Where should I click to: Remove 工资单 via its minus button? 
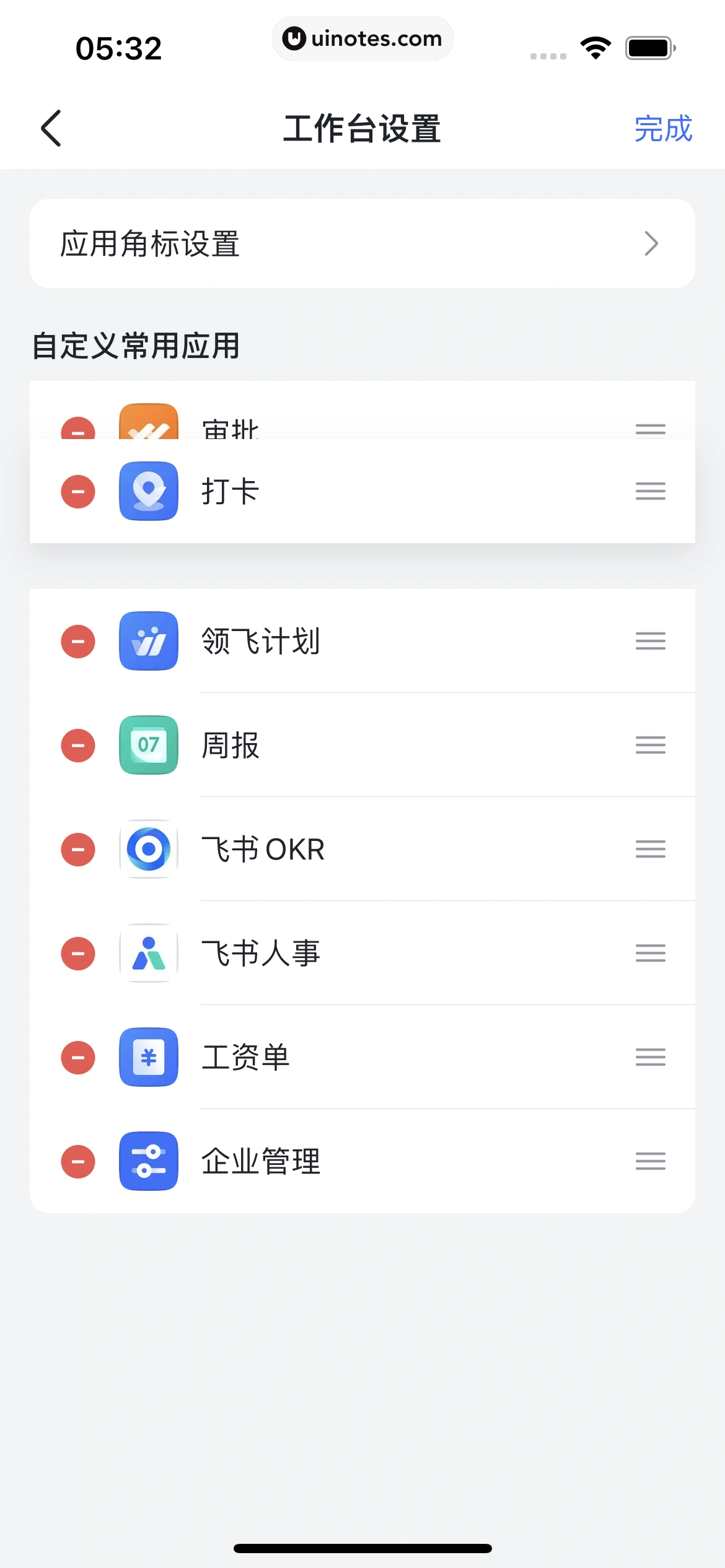[x=77, y=1057]
